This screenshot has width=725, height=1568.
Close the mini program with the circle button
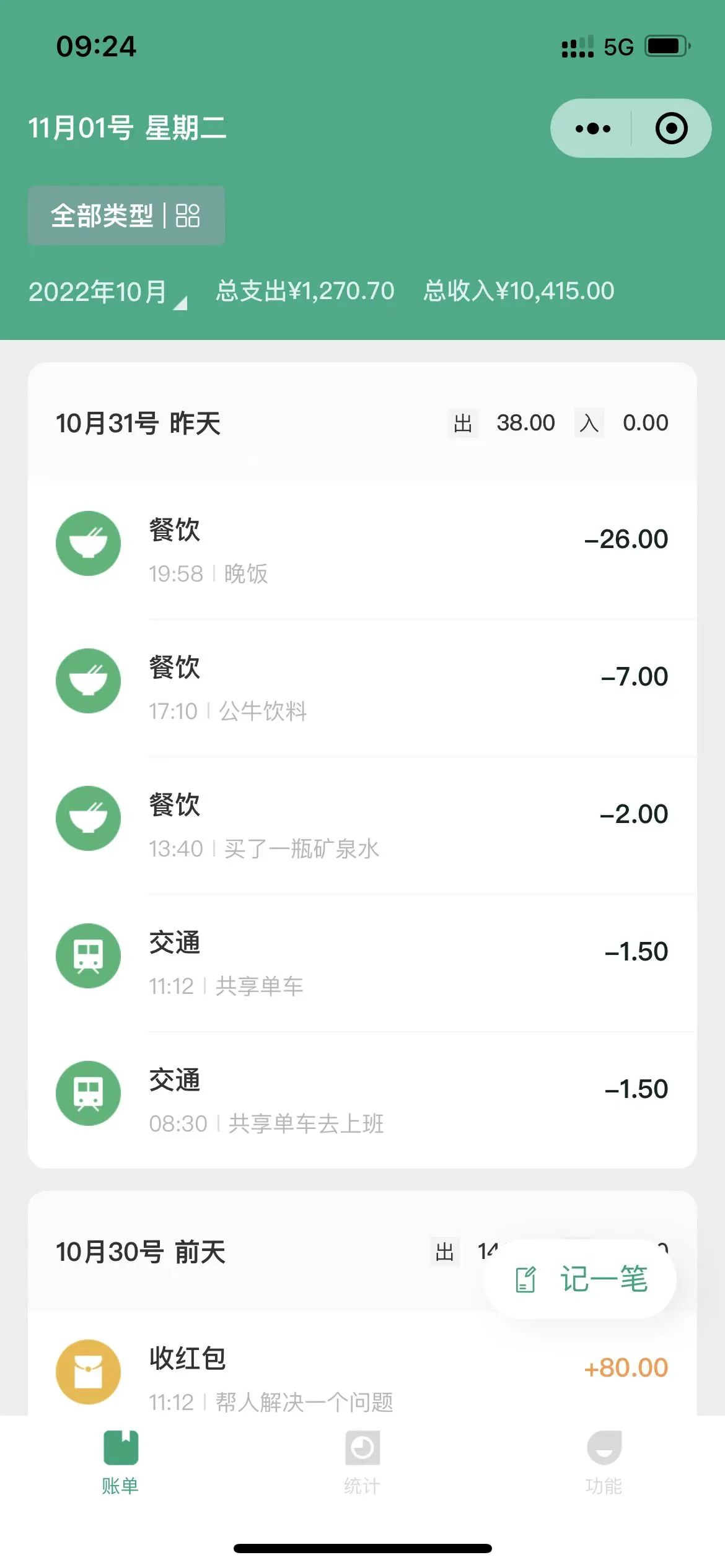(671, 129)
